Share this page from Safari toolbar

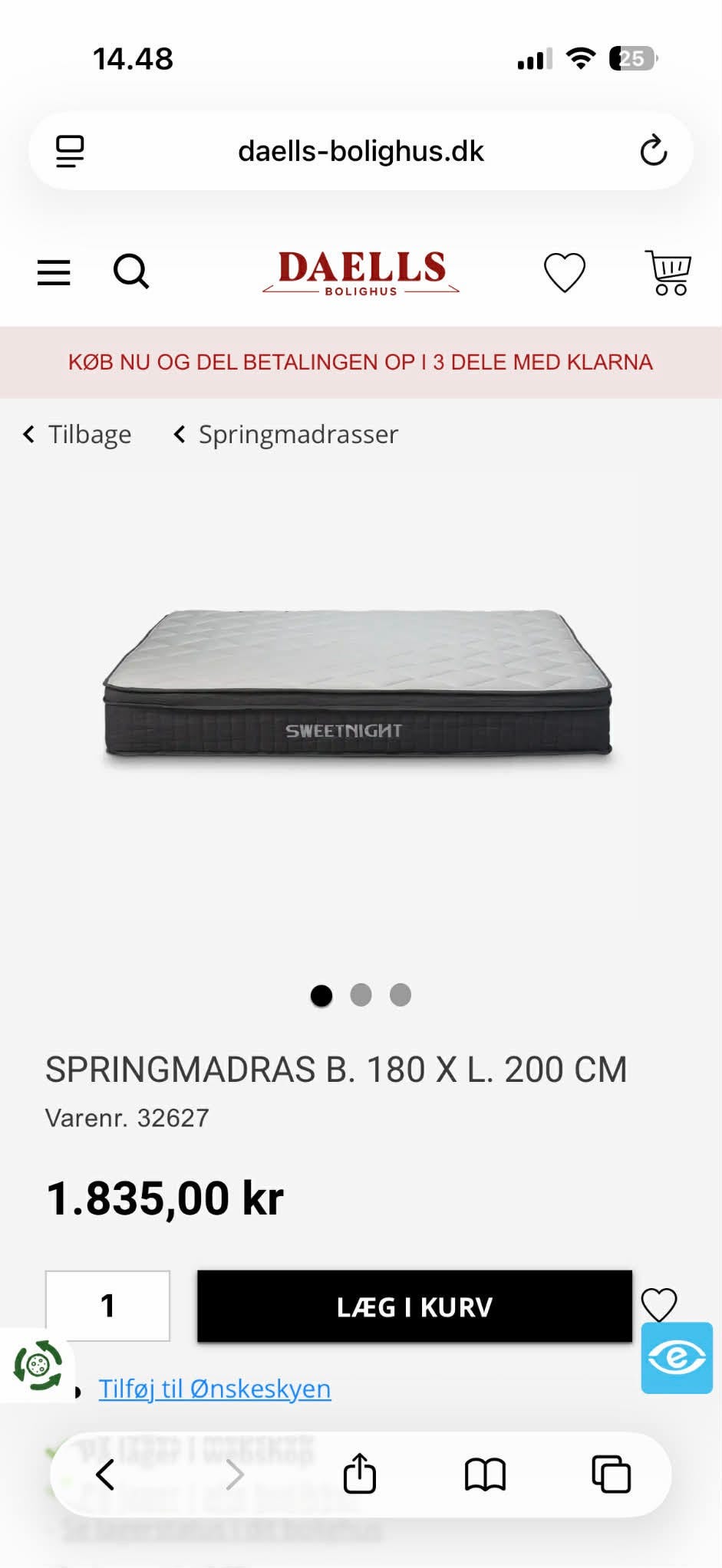(359, 1474)
